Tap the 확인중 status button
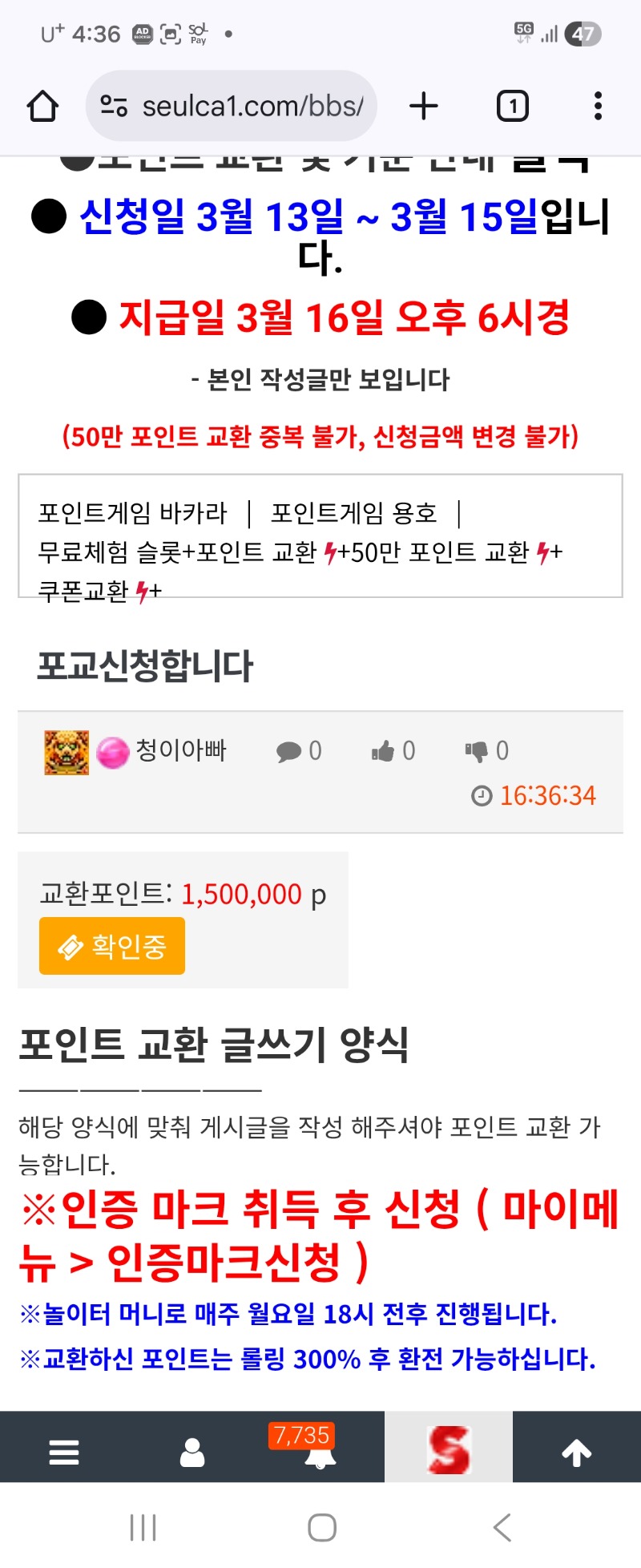This screenshot has width=641, height=1568. [112, 947]
